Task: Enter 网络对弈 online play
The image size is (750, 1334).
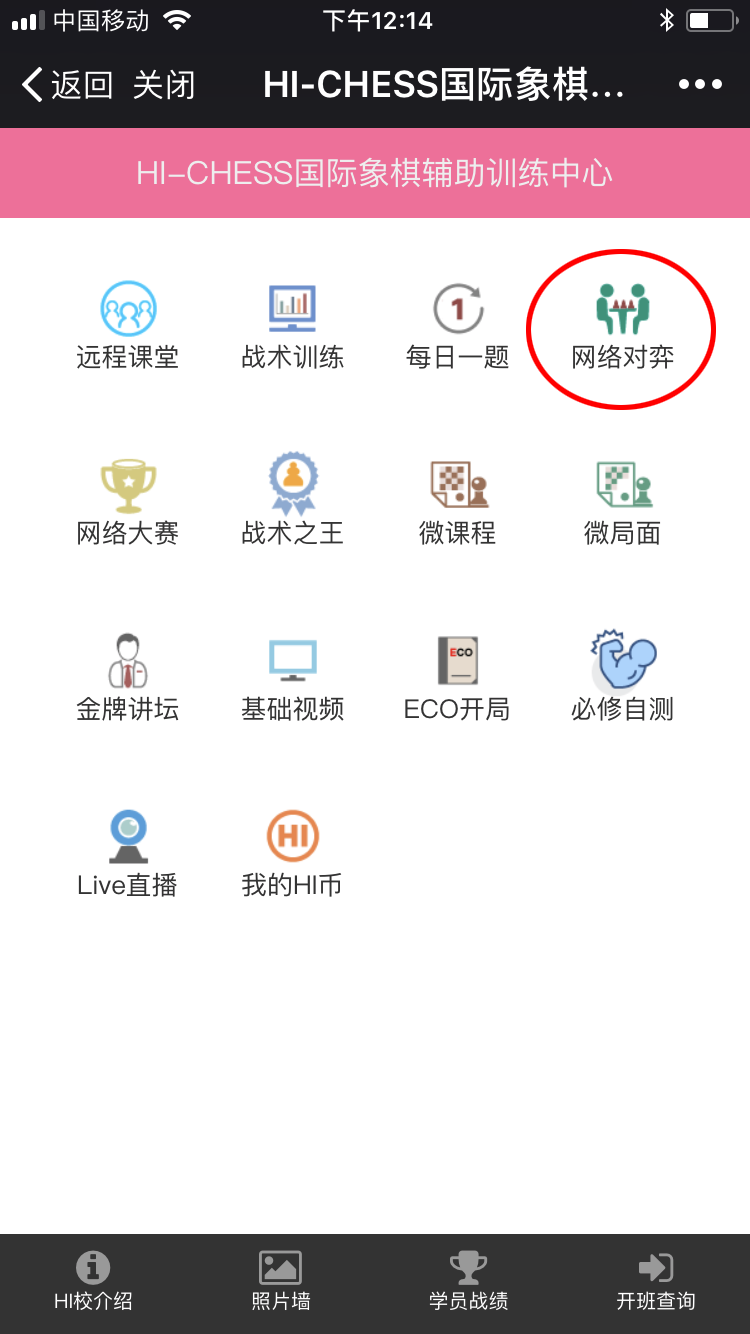Action: [622, 326]
